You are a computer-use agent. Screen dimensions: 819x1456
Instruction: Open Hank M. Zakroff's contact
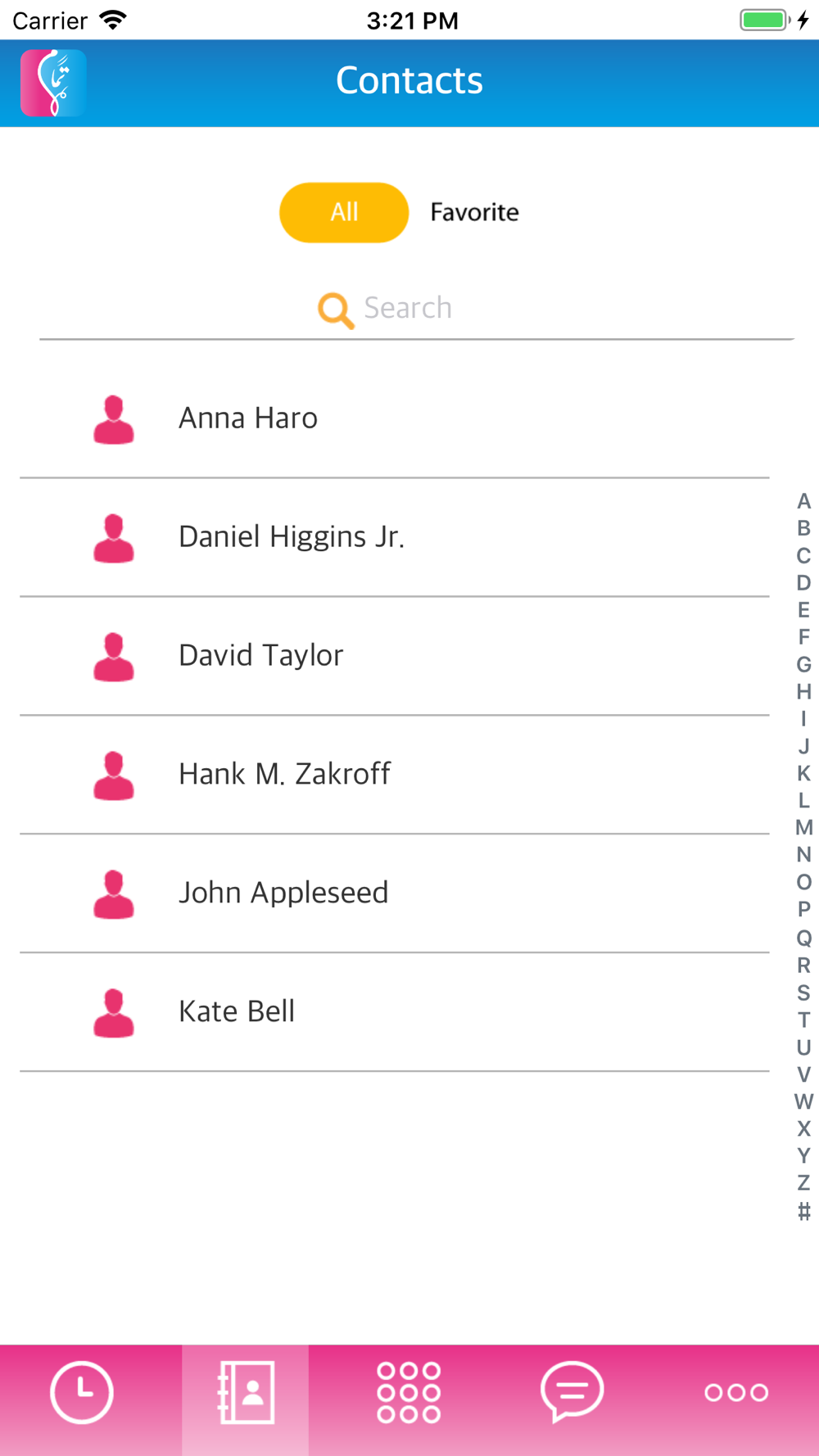pyautogui.click(x=284, y=775)
